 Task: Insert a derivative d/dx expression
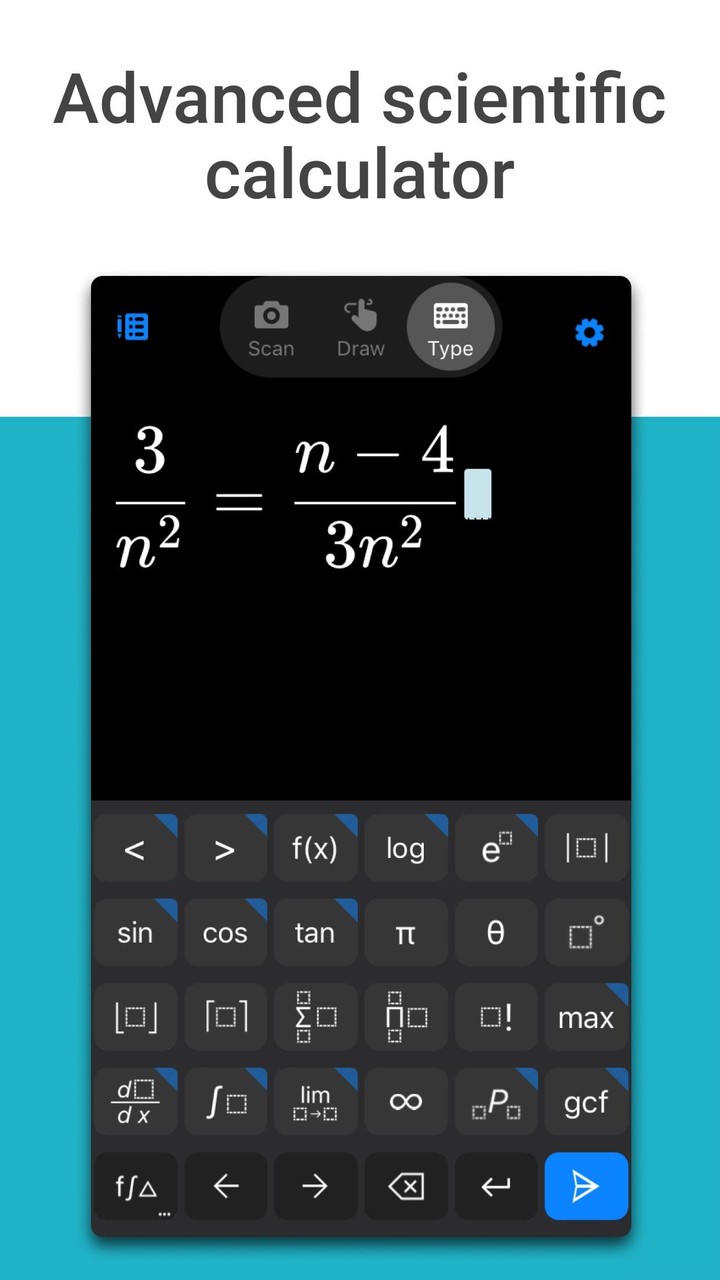136,1101
